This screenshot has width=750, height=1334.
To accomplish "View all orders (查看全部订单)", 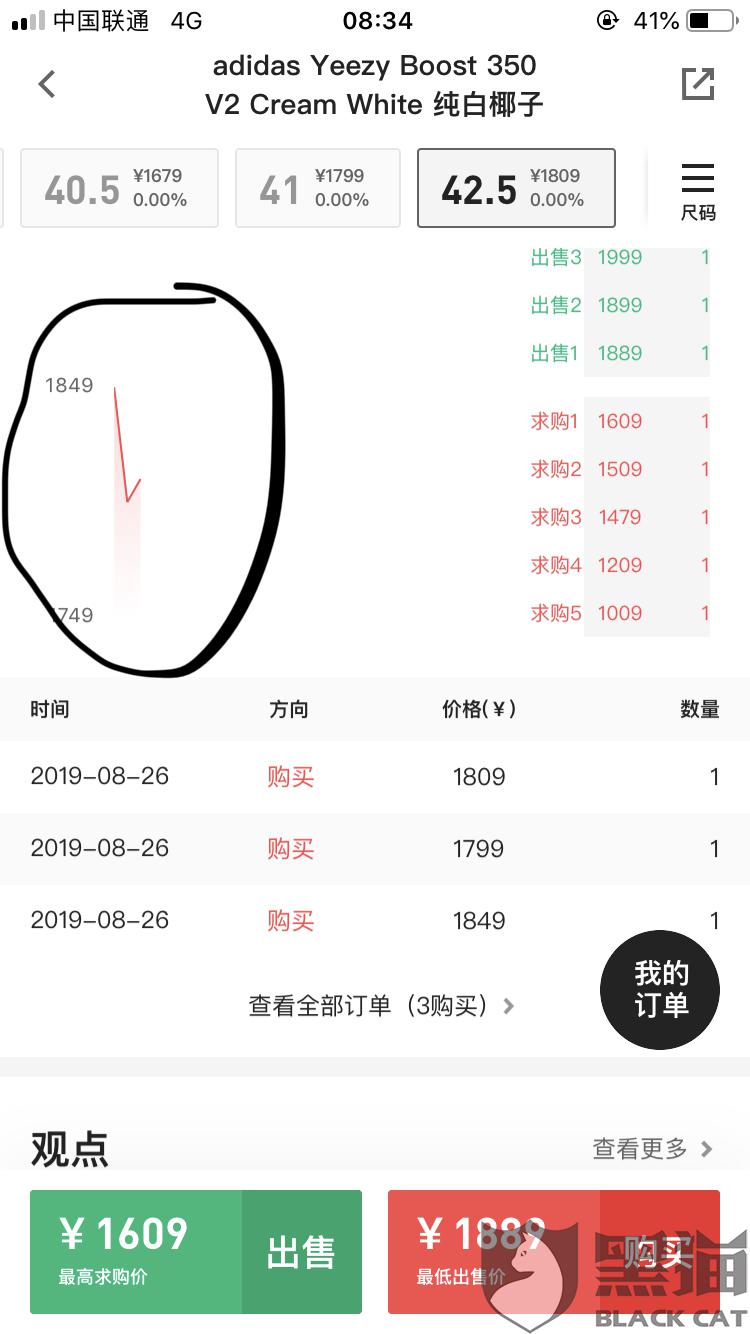I will [x=381, y=1006].
